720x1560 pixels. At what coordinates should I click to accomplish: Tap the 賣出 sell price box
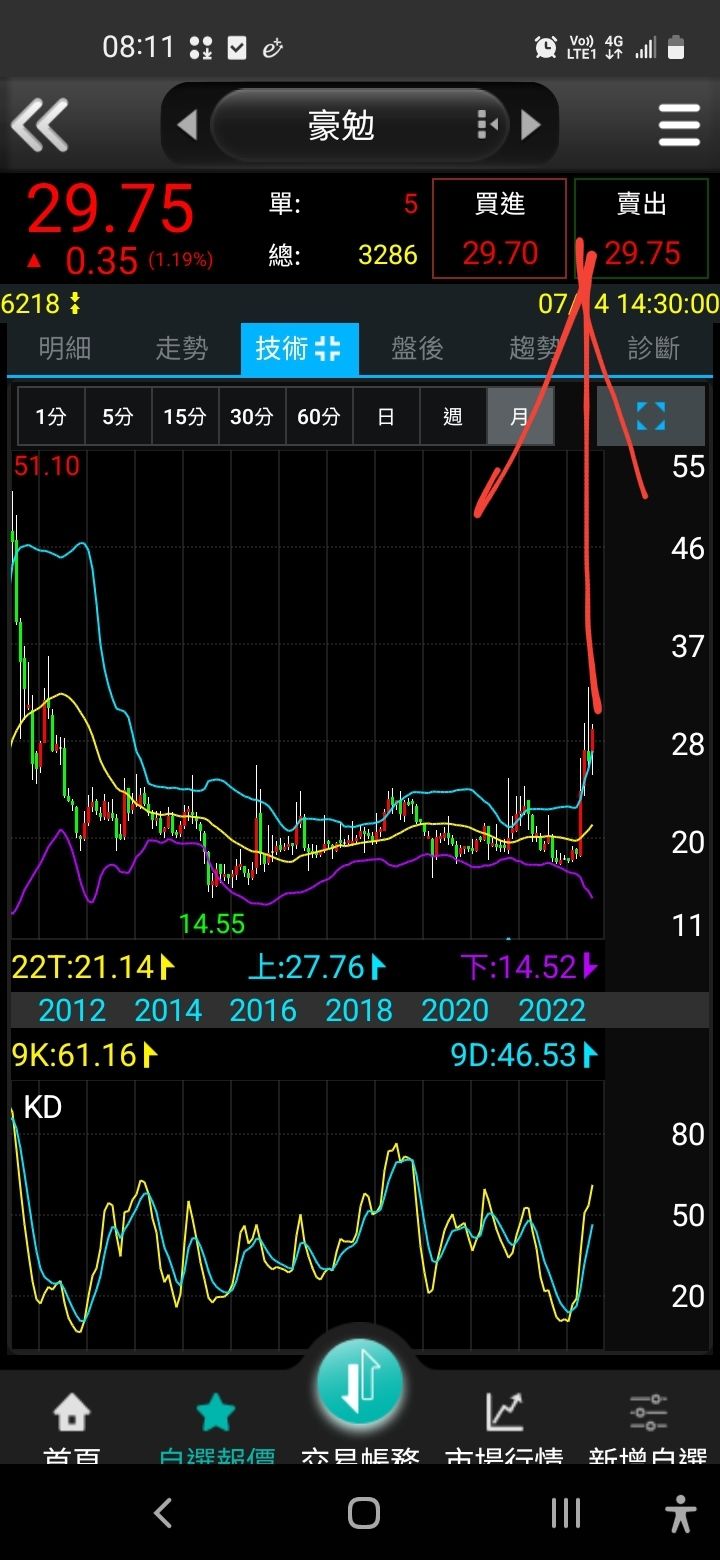641,229
